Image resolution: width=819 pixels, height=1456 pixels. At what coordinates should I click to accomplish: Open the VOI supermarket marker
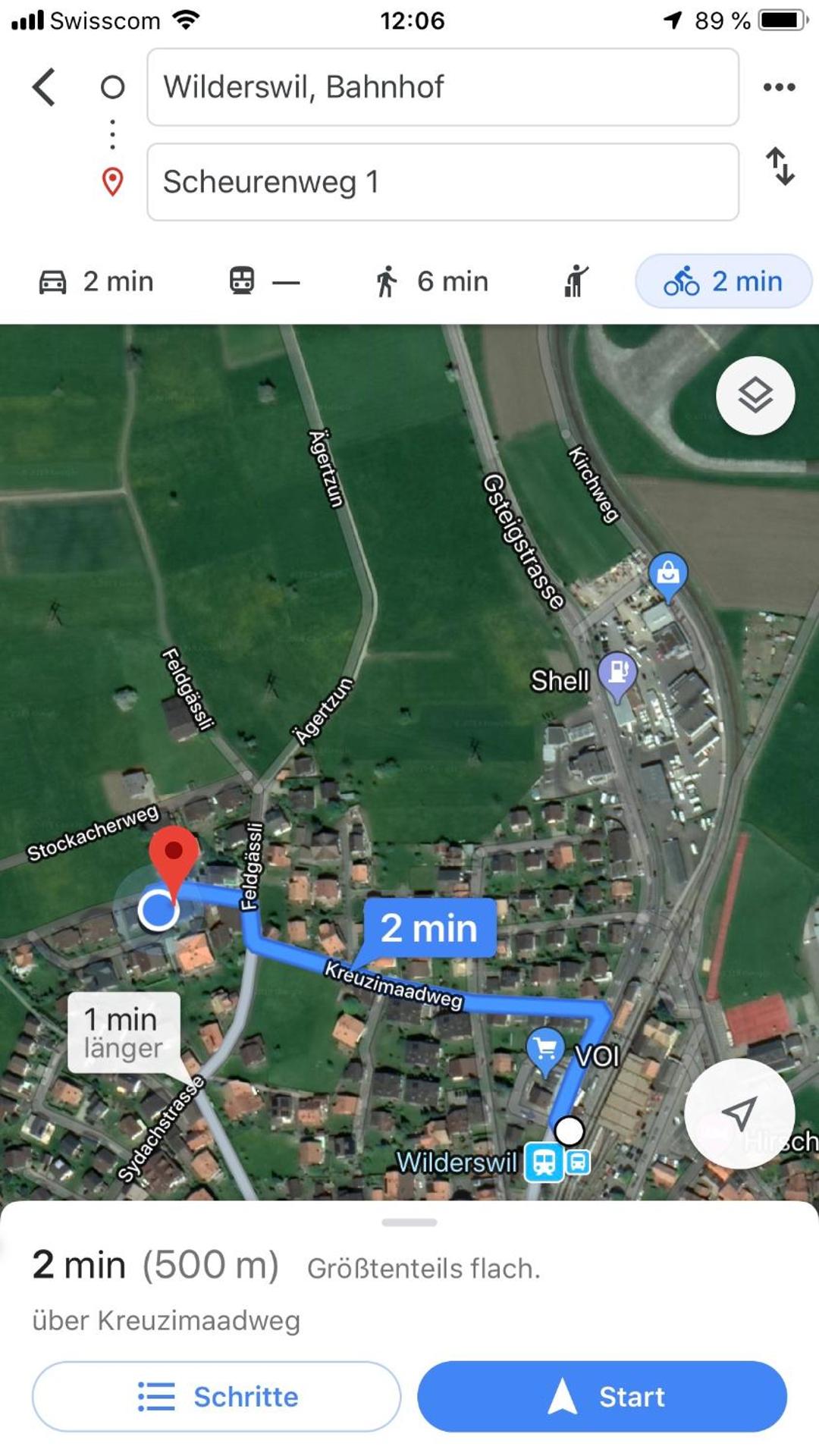(x=545, y=1050)
